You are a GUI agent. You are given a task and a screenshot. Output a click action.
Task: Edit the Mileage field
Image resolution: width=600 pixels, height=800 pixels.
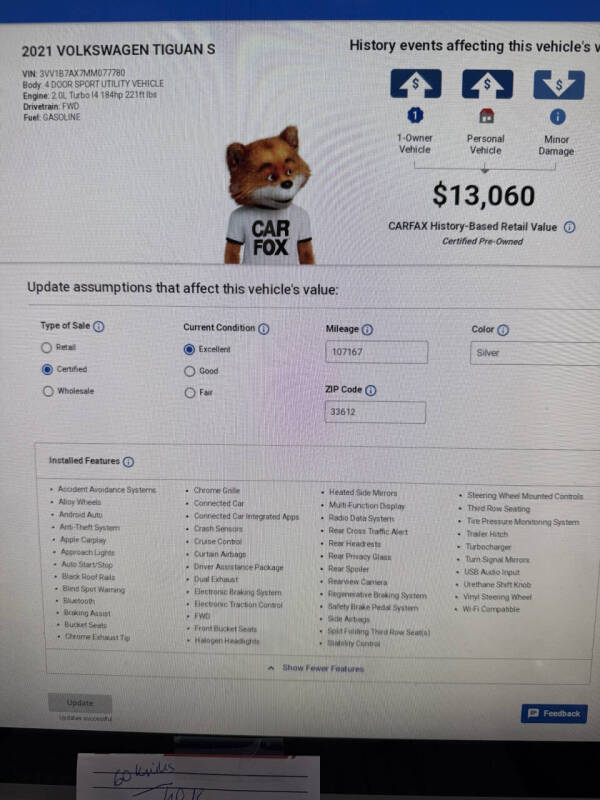click(x=376, y=352)
